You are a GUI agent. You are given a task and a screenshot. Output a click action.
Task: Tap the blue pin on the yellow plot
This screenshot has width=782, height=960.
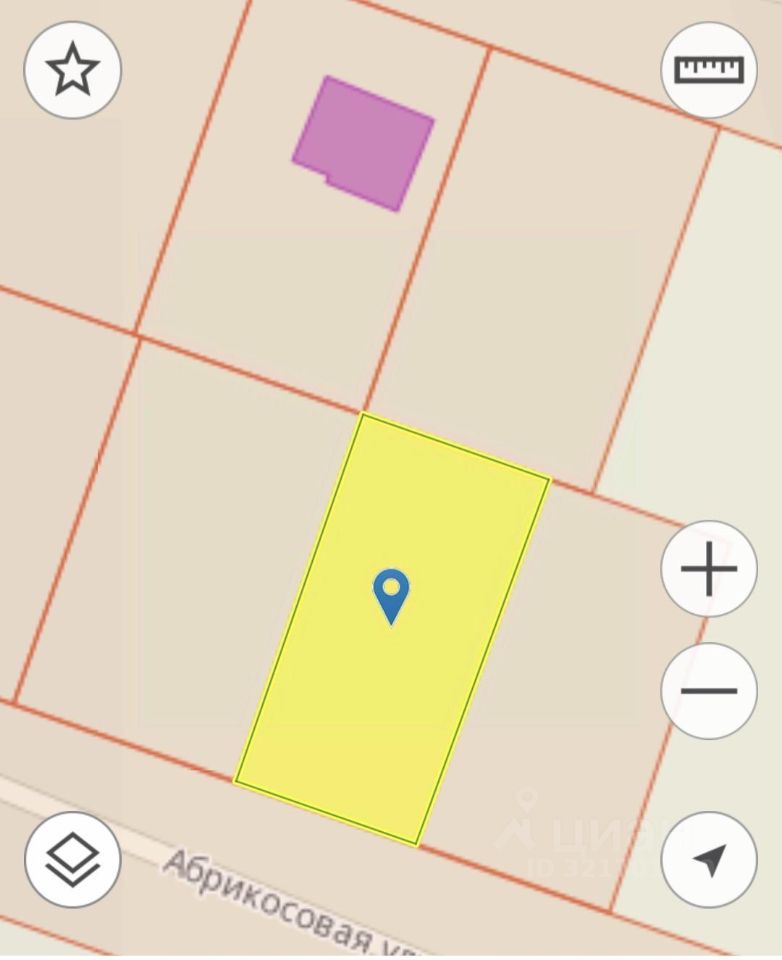pos(391,594)
